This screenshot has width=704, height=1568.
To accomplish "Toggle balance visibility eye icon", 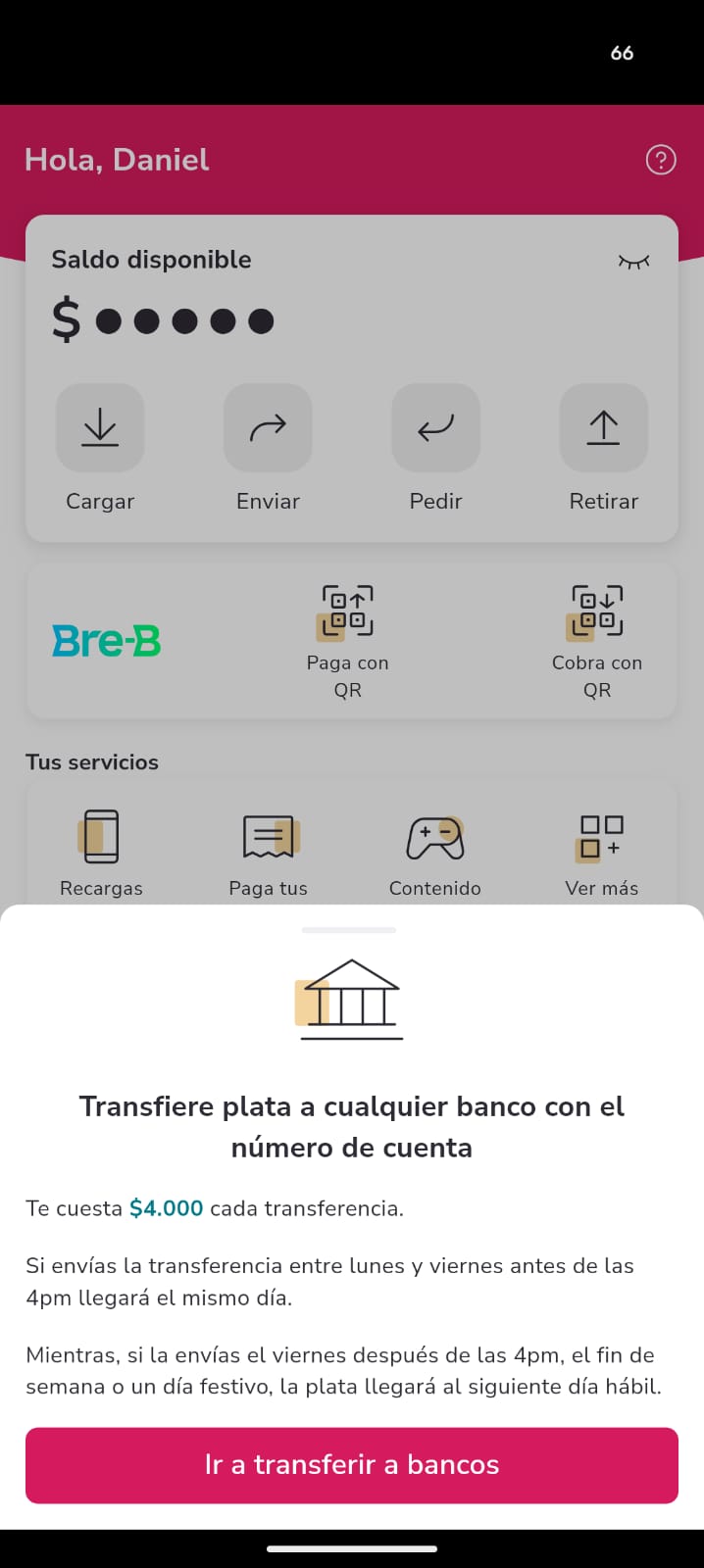I will [633, 262].
